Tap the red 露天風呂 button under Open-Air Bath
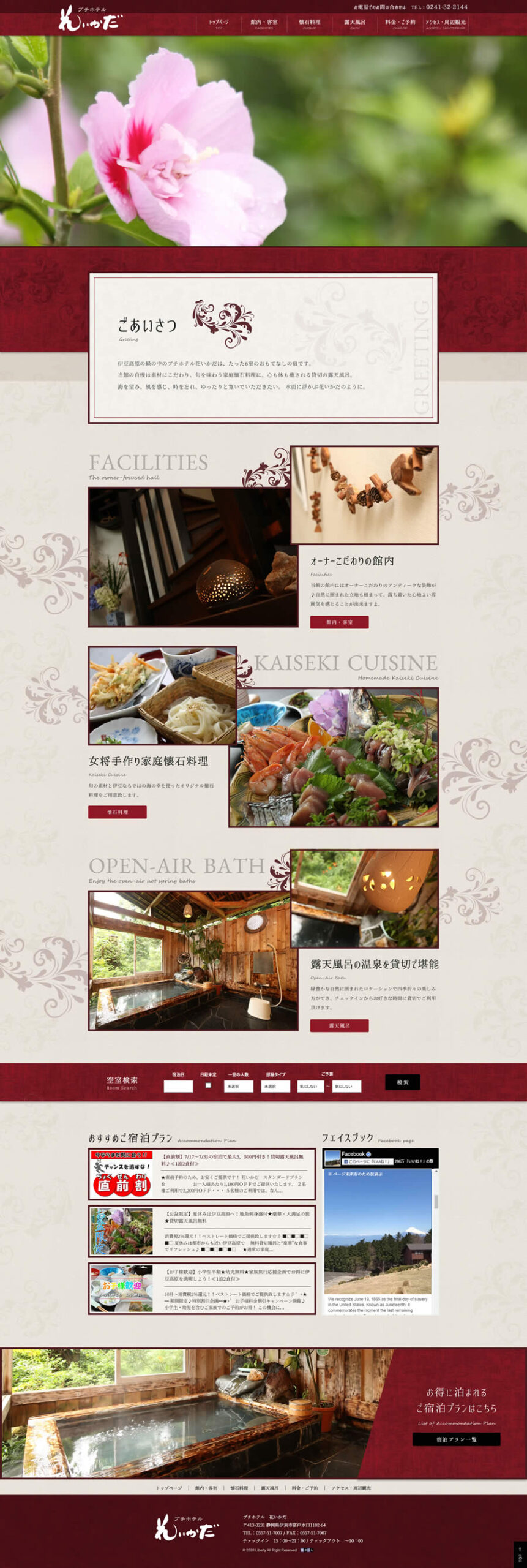This screenshot has width=527, height=1568. [x=339, y=1025]
